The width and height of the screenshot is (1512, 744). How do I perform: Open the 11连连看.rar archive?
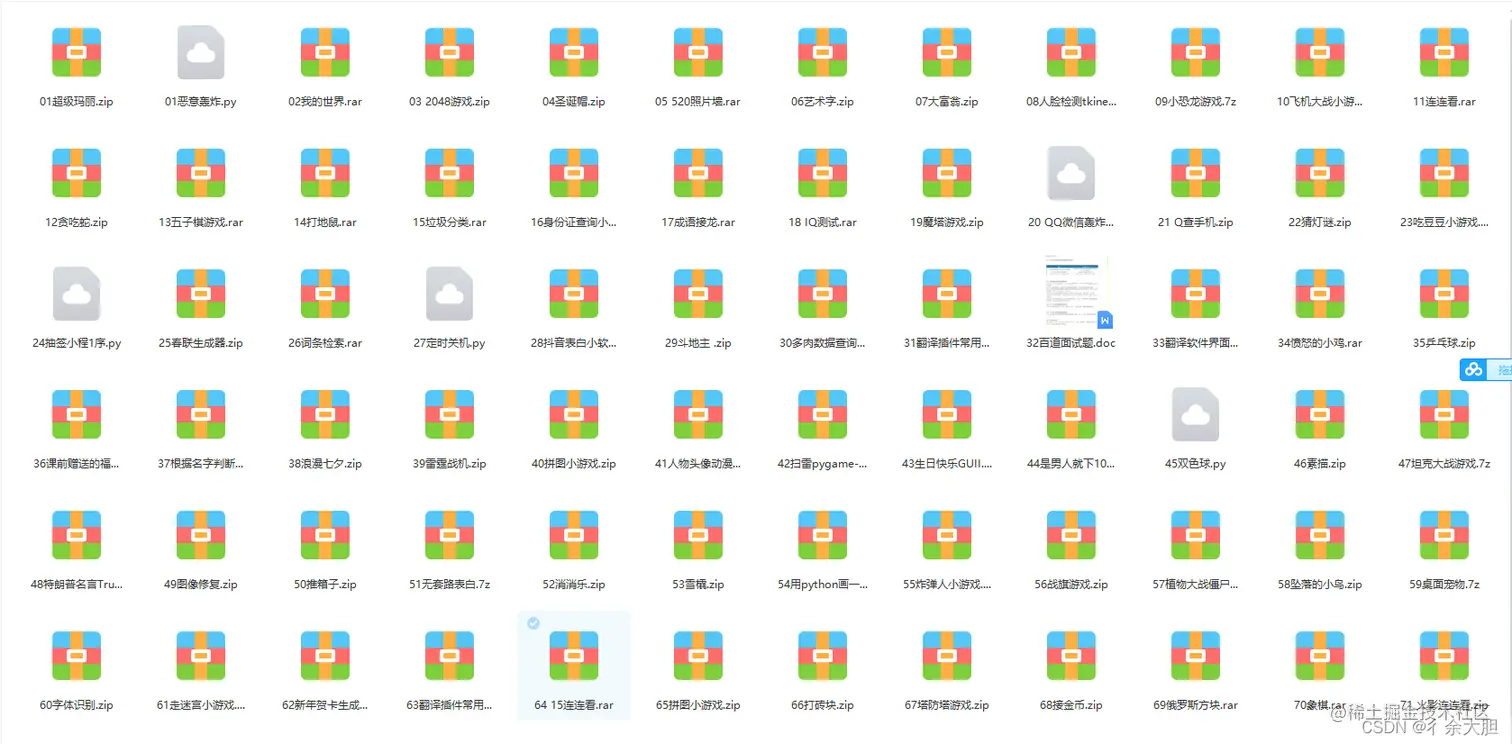1444,53
